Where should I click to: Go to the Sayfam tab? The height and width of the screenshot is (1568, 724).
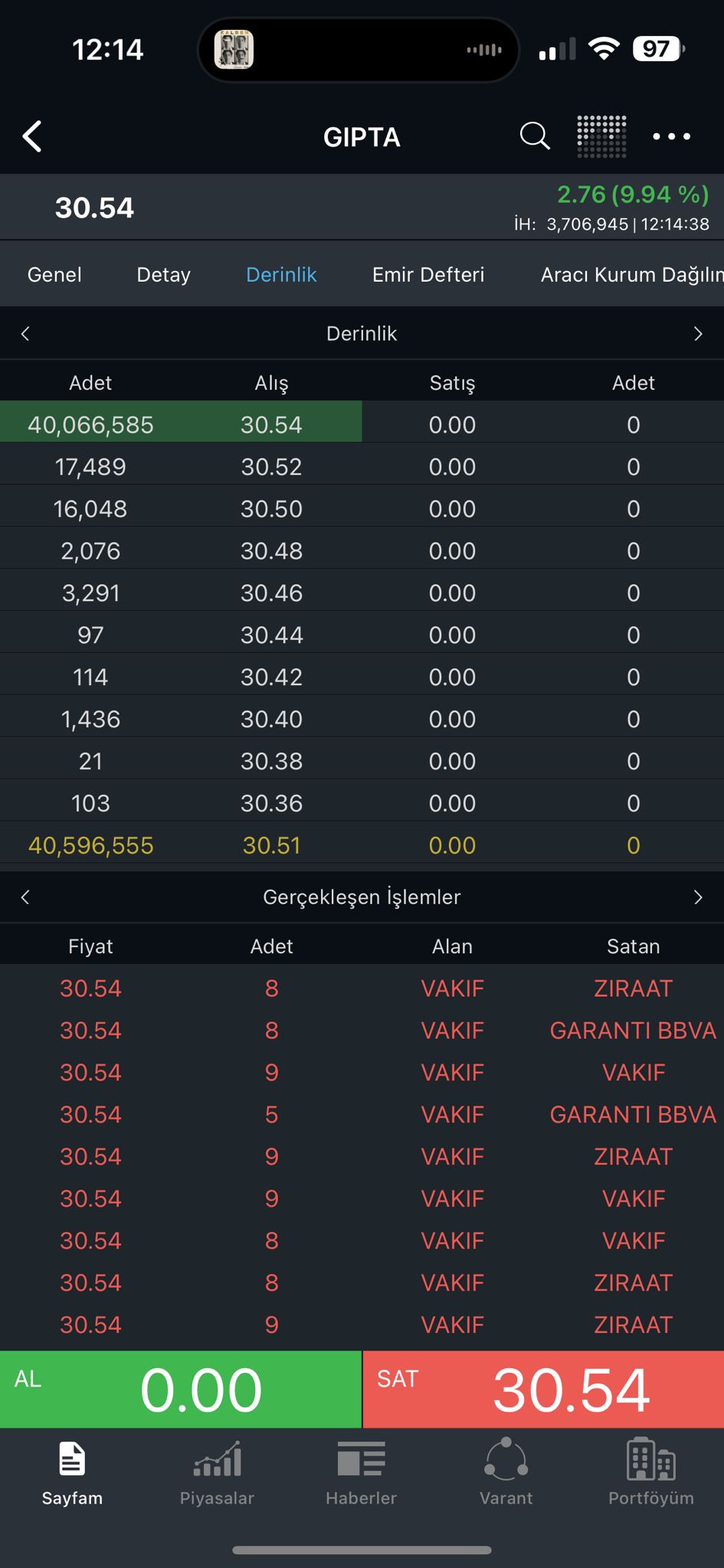[x=72, y=1475]
